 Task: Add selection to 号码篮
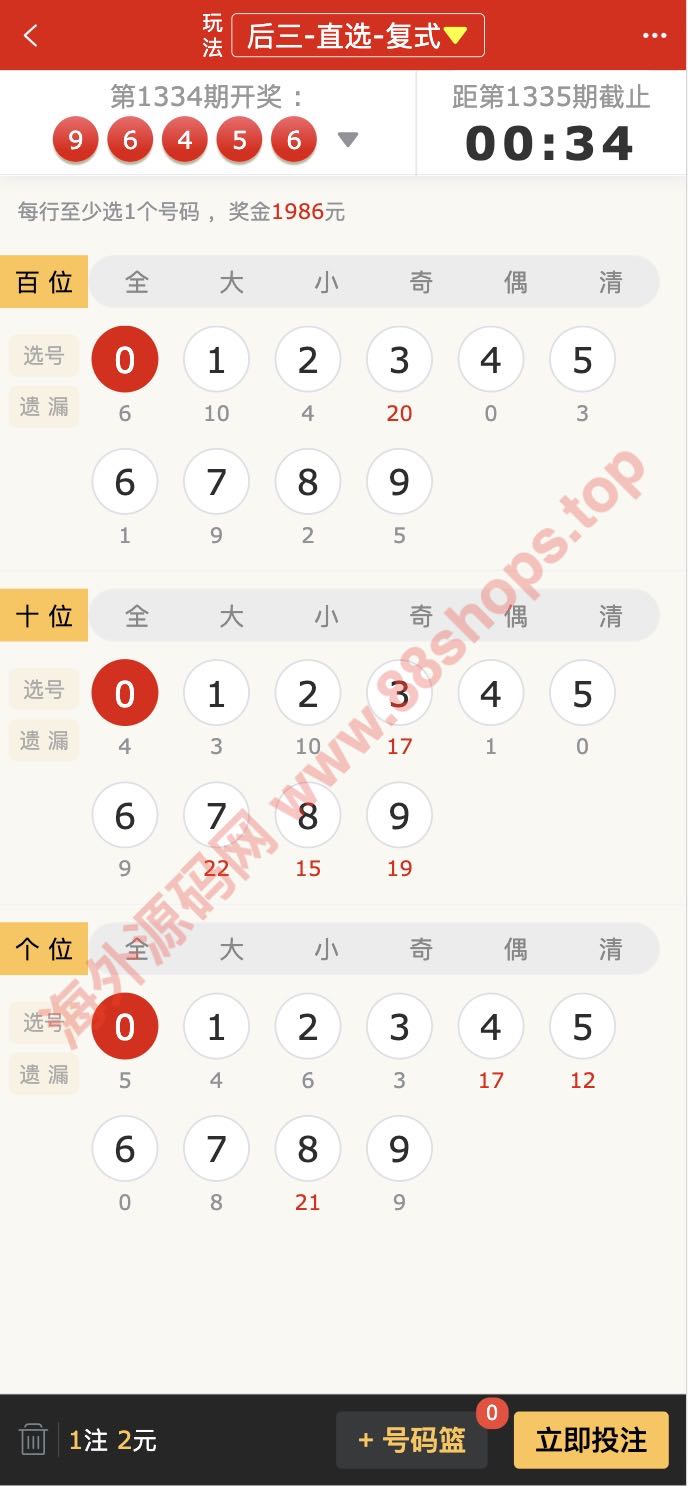pos(412,1440)
